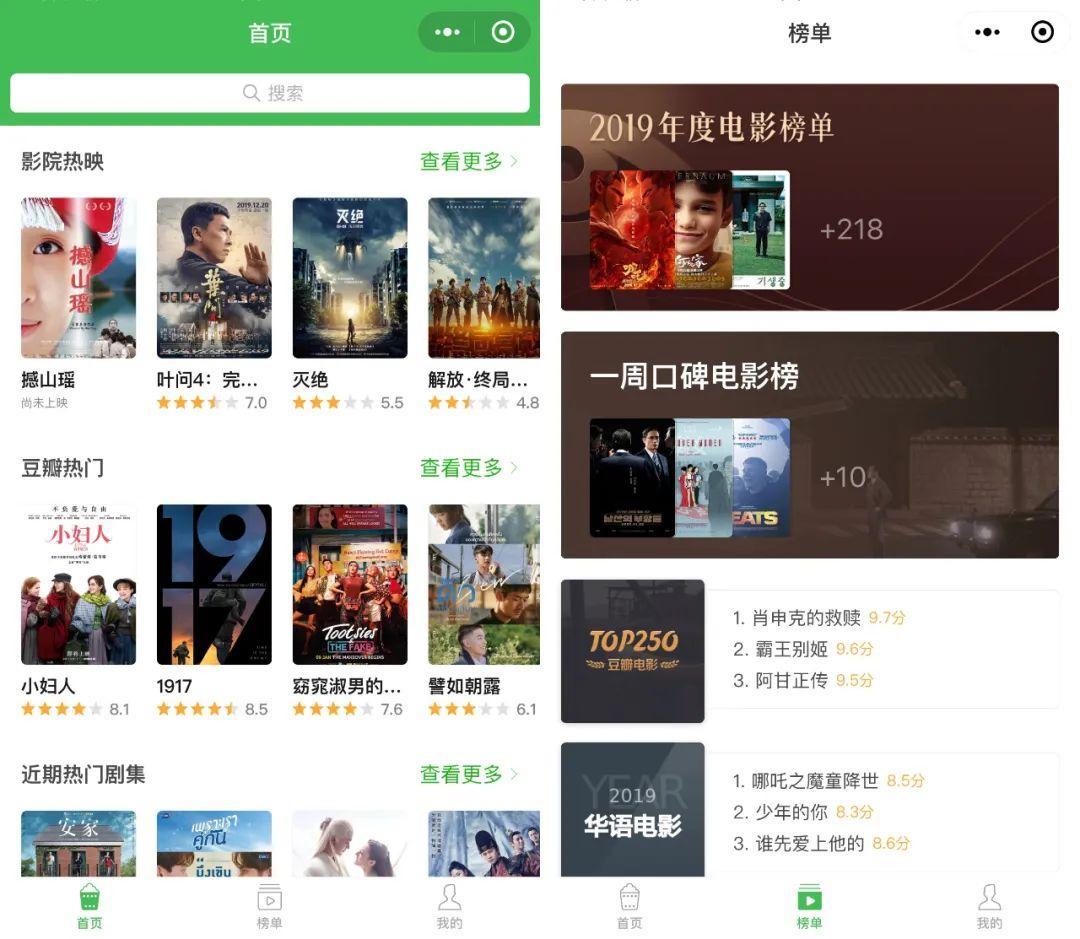Screen dimensions: 1080x939
Task: Open the 一周口碑电影榜 card
Action: point(809,444)
